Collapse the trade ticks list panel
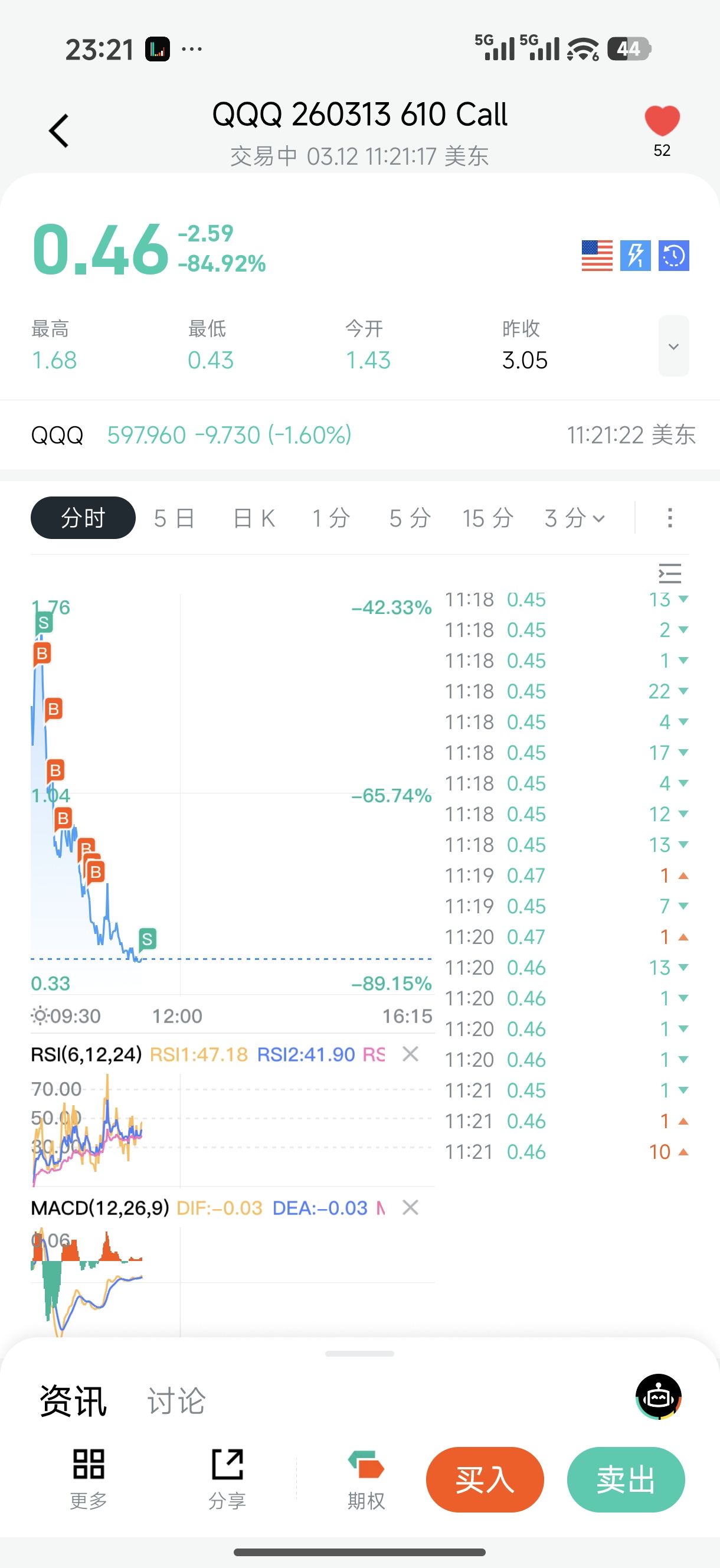 coord(669,573)
